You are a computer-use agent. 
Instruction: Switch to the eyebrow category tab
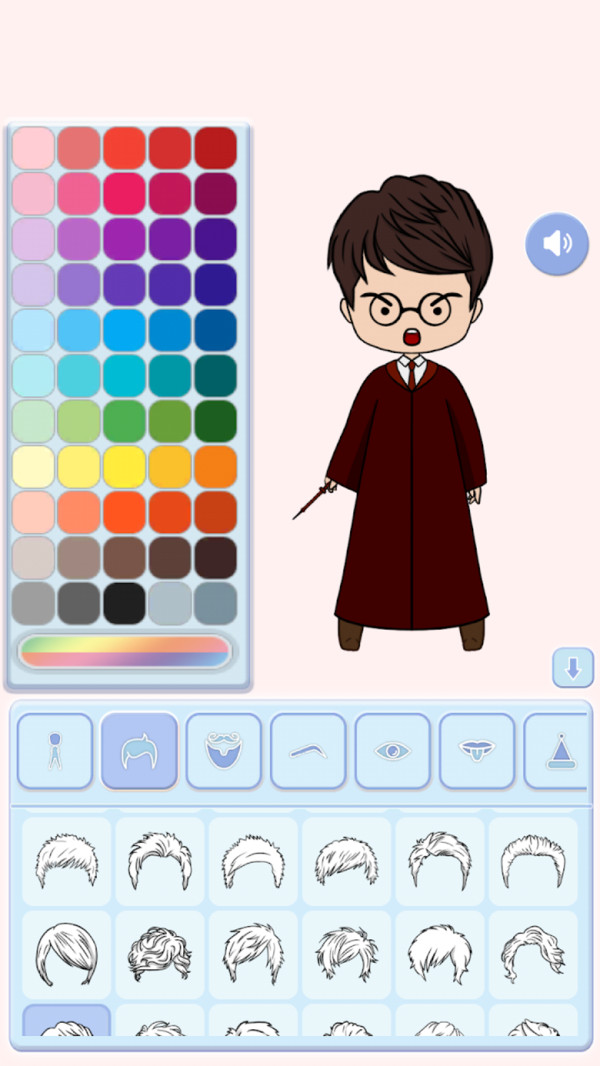tap(308, 751)
